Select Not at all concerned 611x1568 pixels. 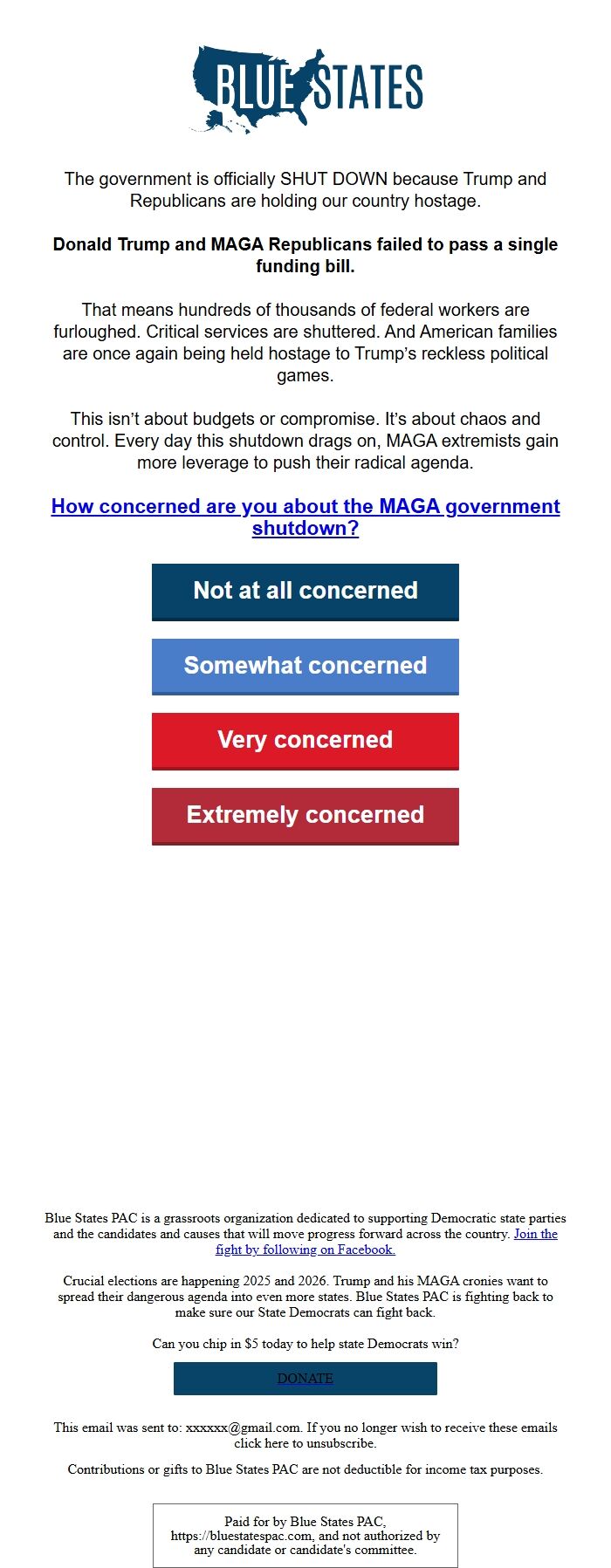coord(305,591)
